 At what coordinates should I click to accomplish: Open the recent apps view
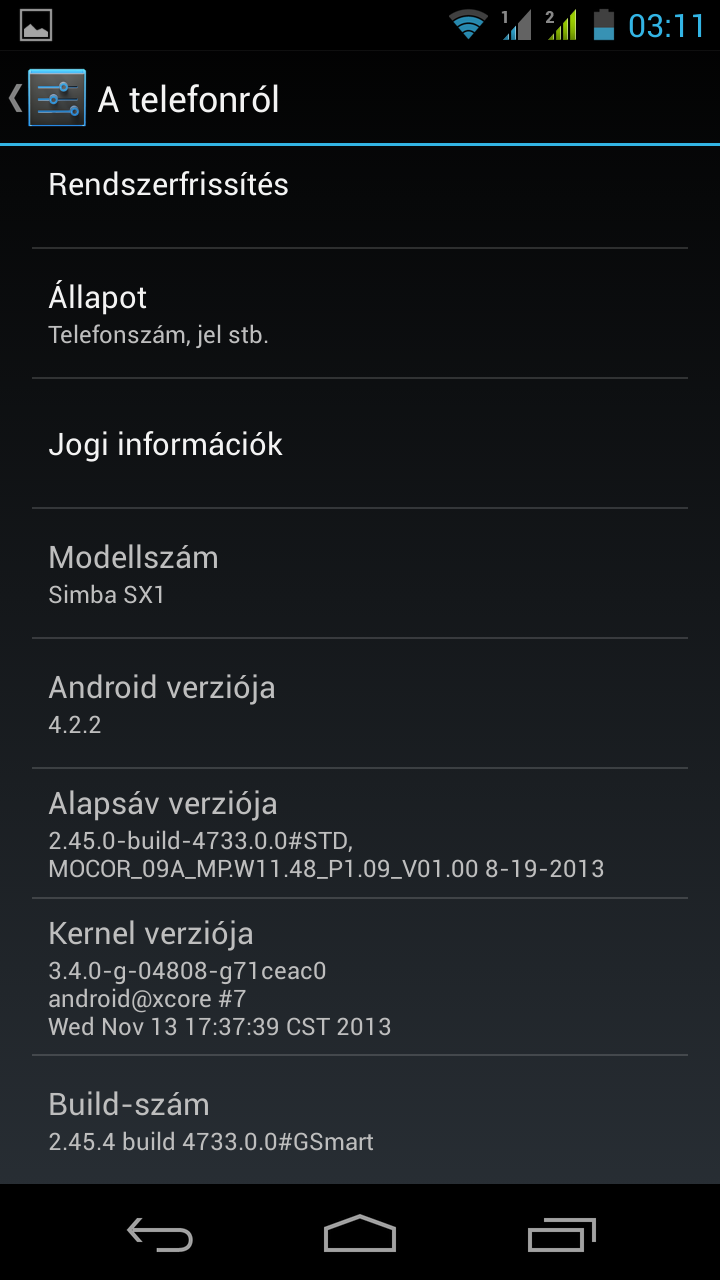click(561, 1234)
